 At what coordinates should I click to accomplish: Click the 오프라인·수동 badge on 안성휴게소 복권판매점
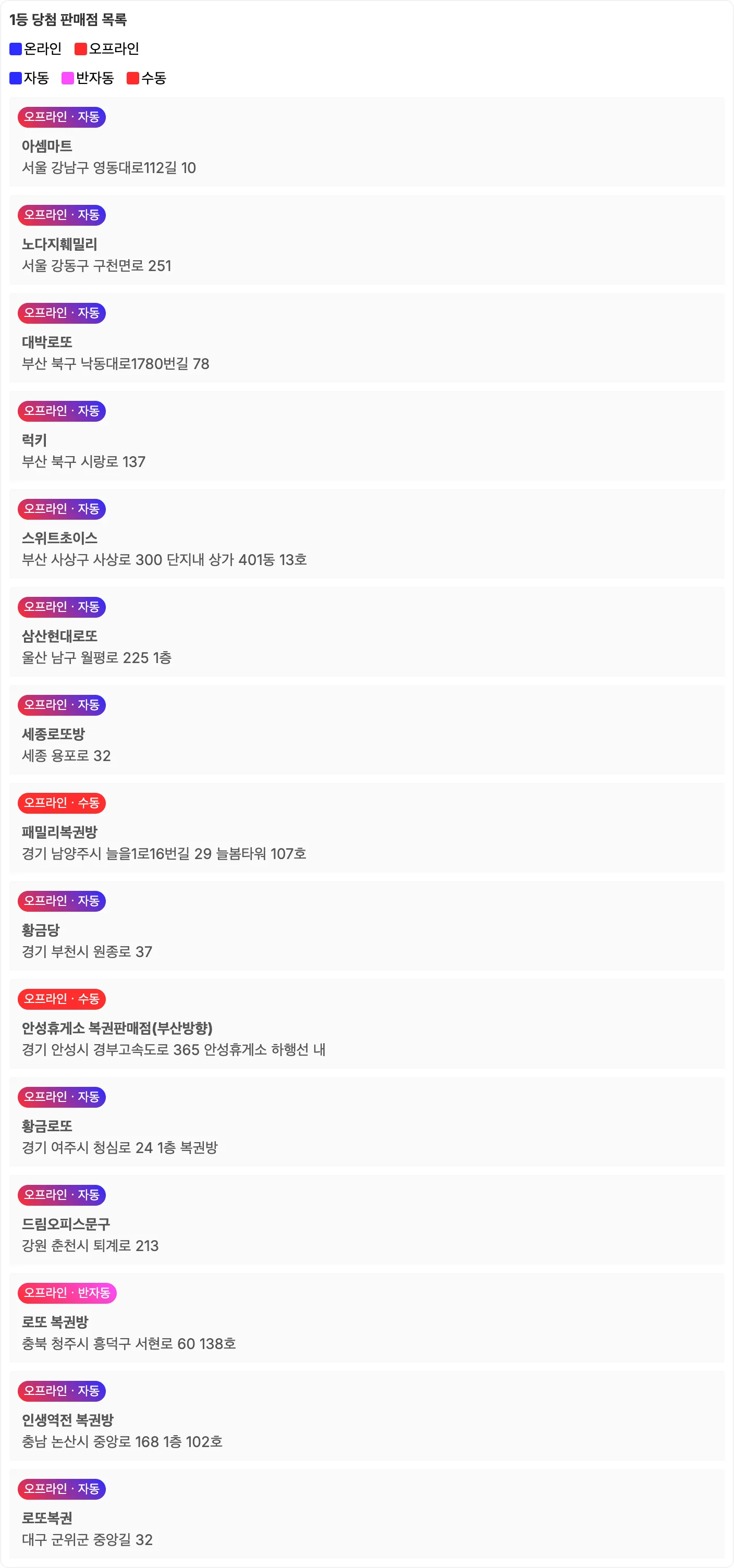(x=62, y=999)
